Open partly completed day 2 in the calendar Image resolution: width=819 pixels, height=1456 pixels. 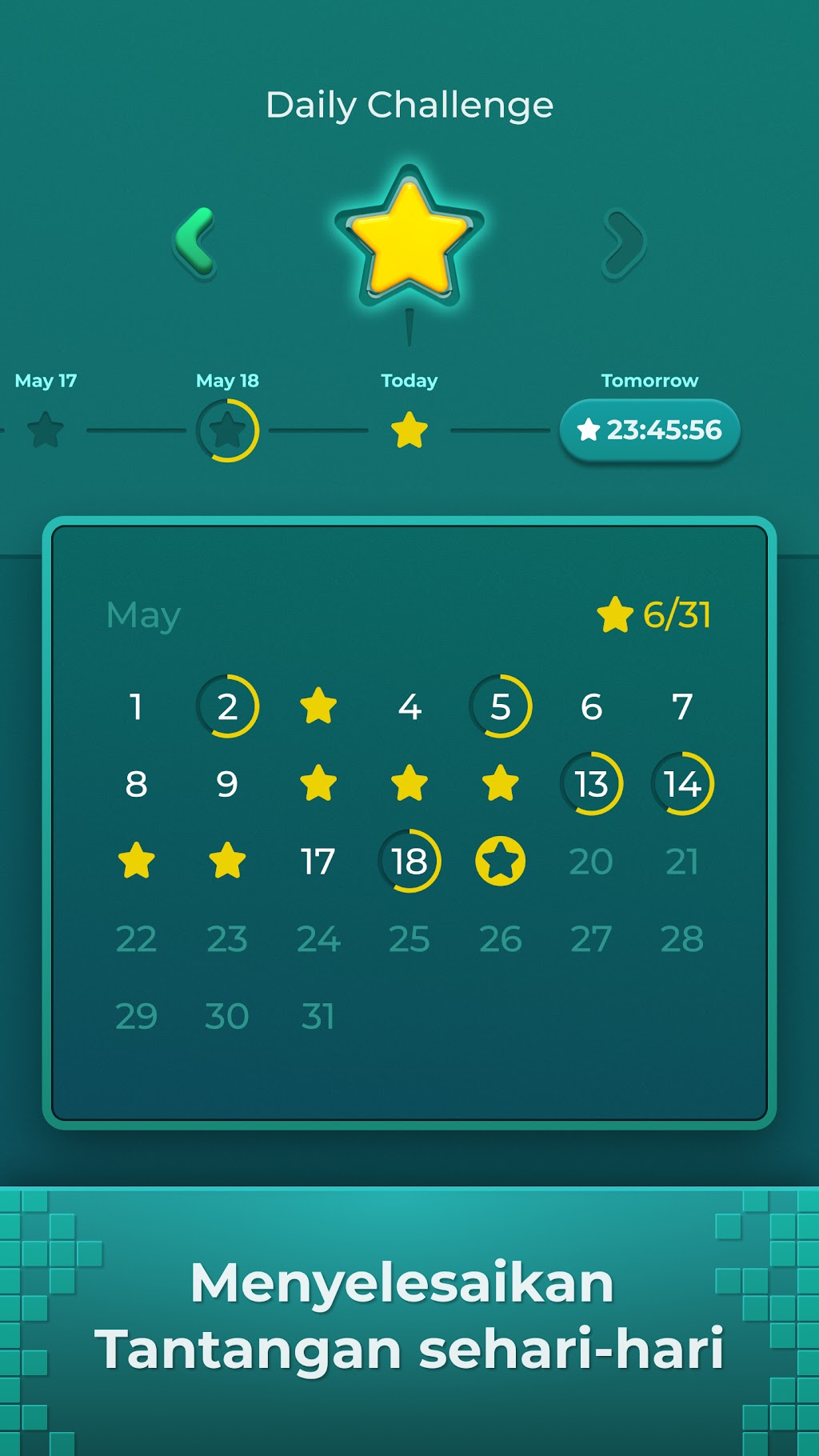point(228,706)
